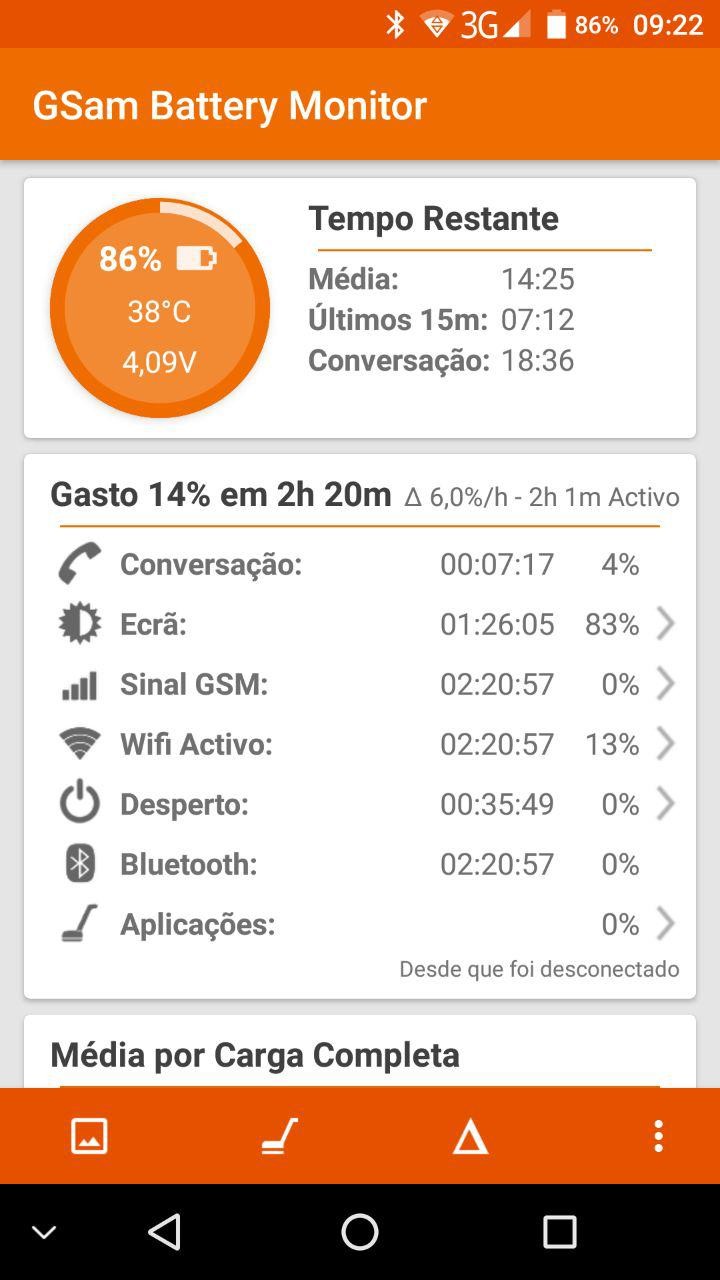
Task: Open the Sinal GSM details
Action: coord(360,685)
